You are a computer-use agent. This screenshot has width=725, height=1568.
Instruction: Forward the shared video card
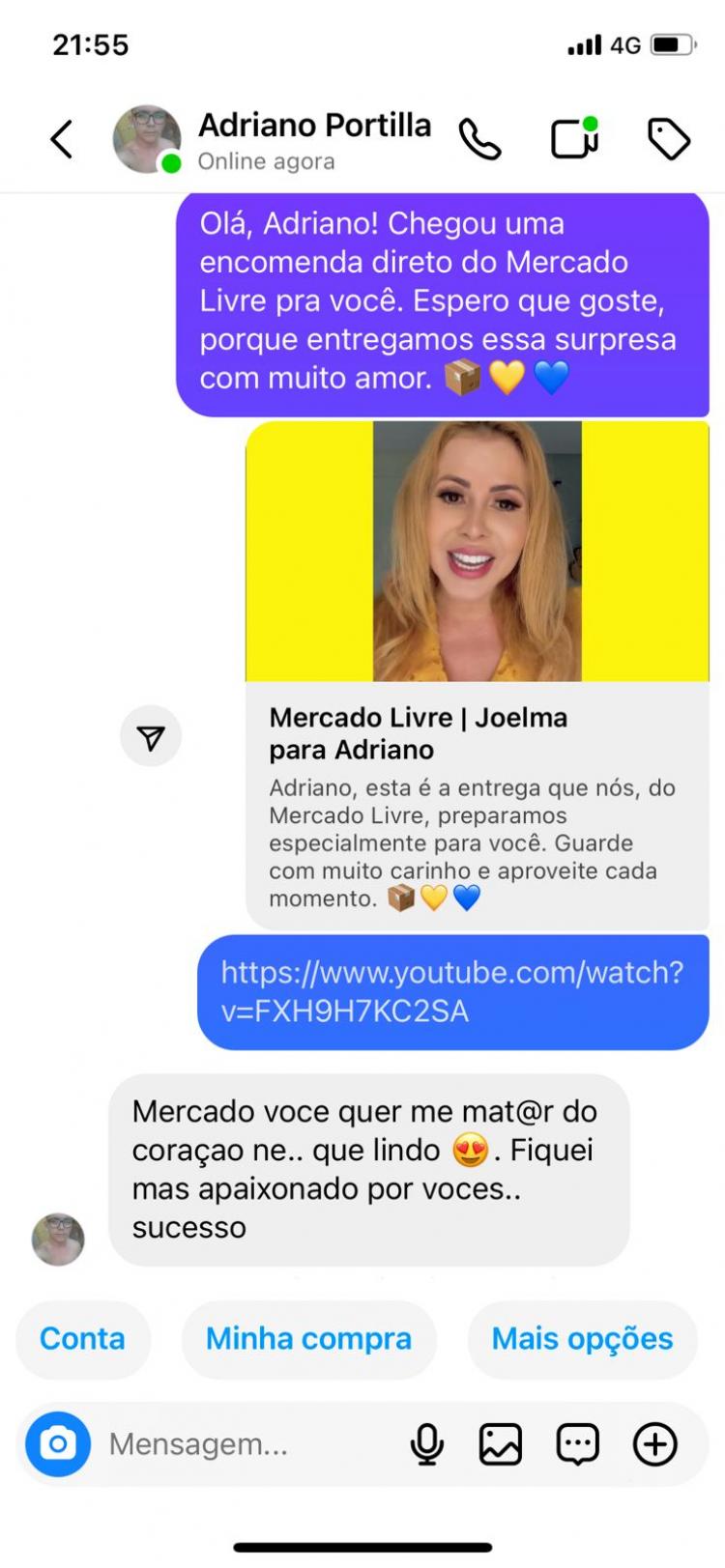tap(151, 737)
